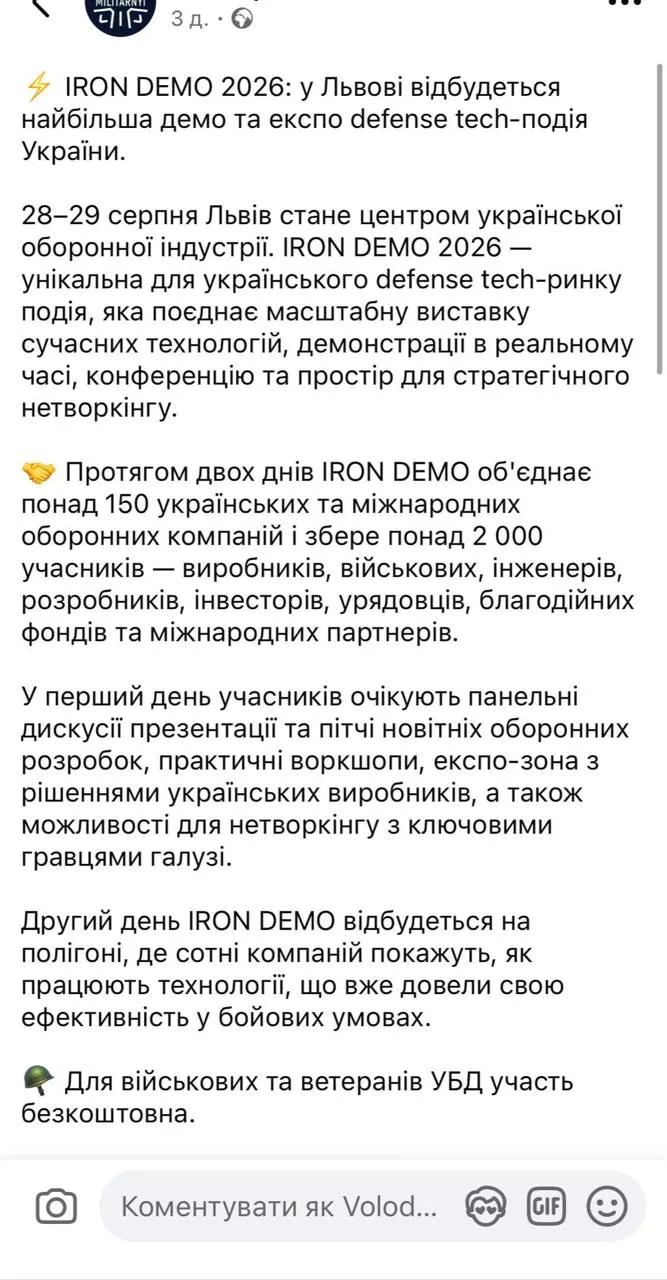This screenshot has width=667, height=1280.
Task: Open the avatar stickers picker
Action: (x=485, y=1207)
